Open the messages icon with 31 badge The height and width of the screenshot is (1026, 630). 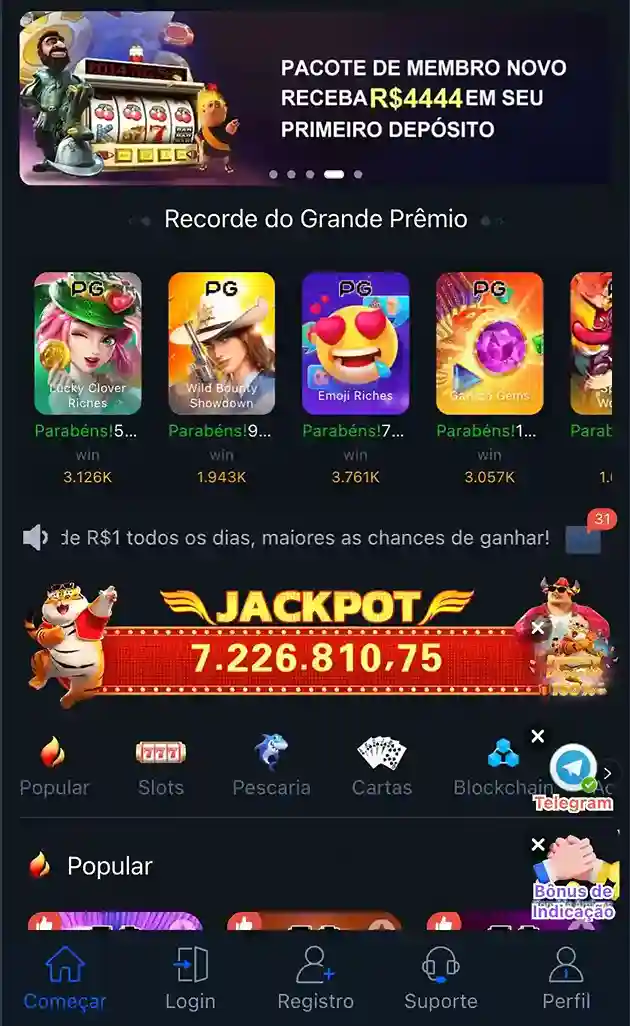pyautogui.click(x=583, y=539)
